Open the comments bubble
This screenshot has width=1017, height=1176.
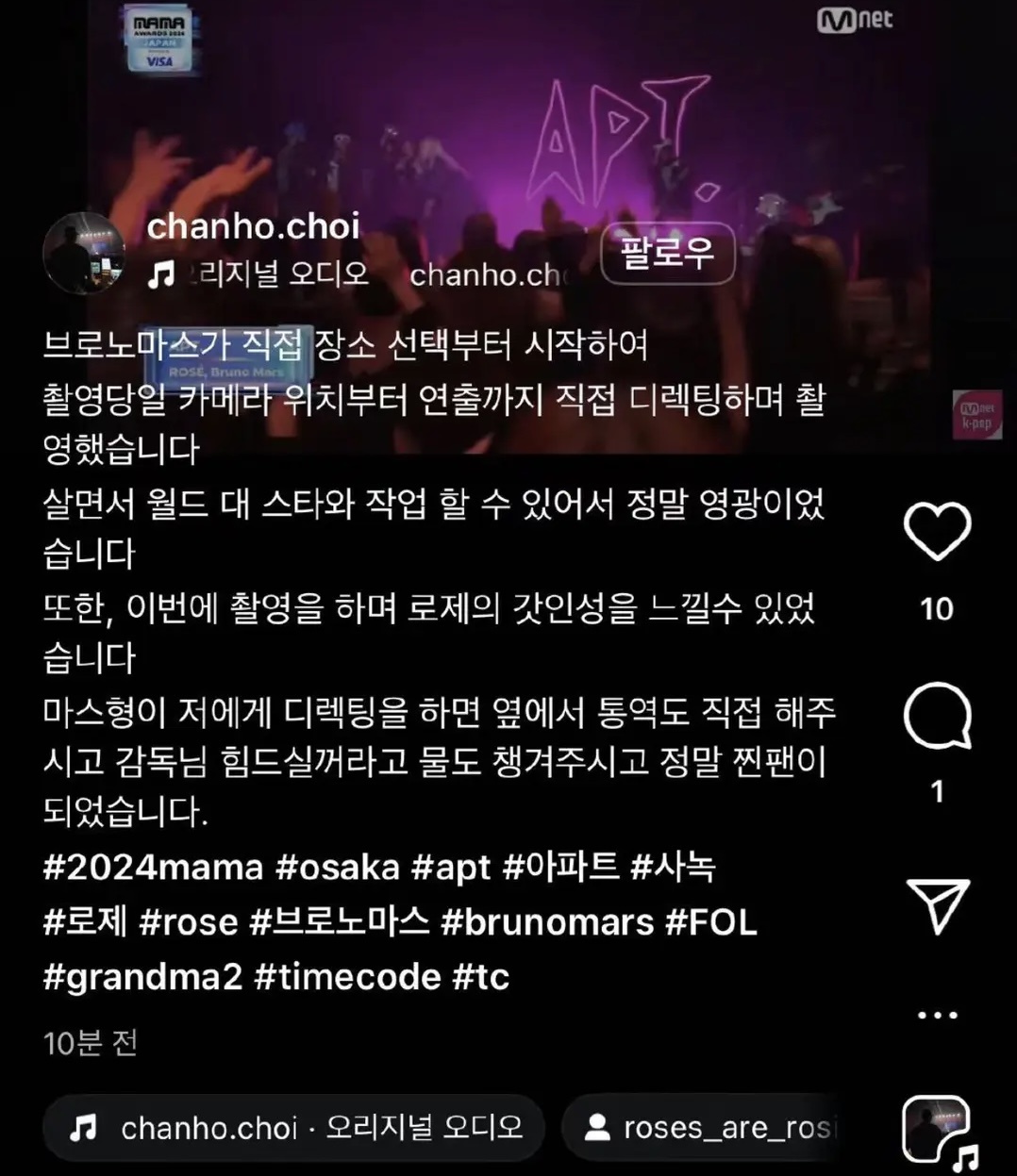pos(937,717)
